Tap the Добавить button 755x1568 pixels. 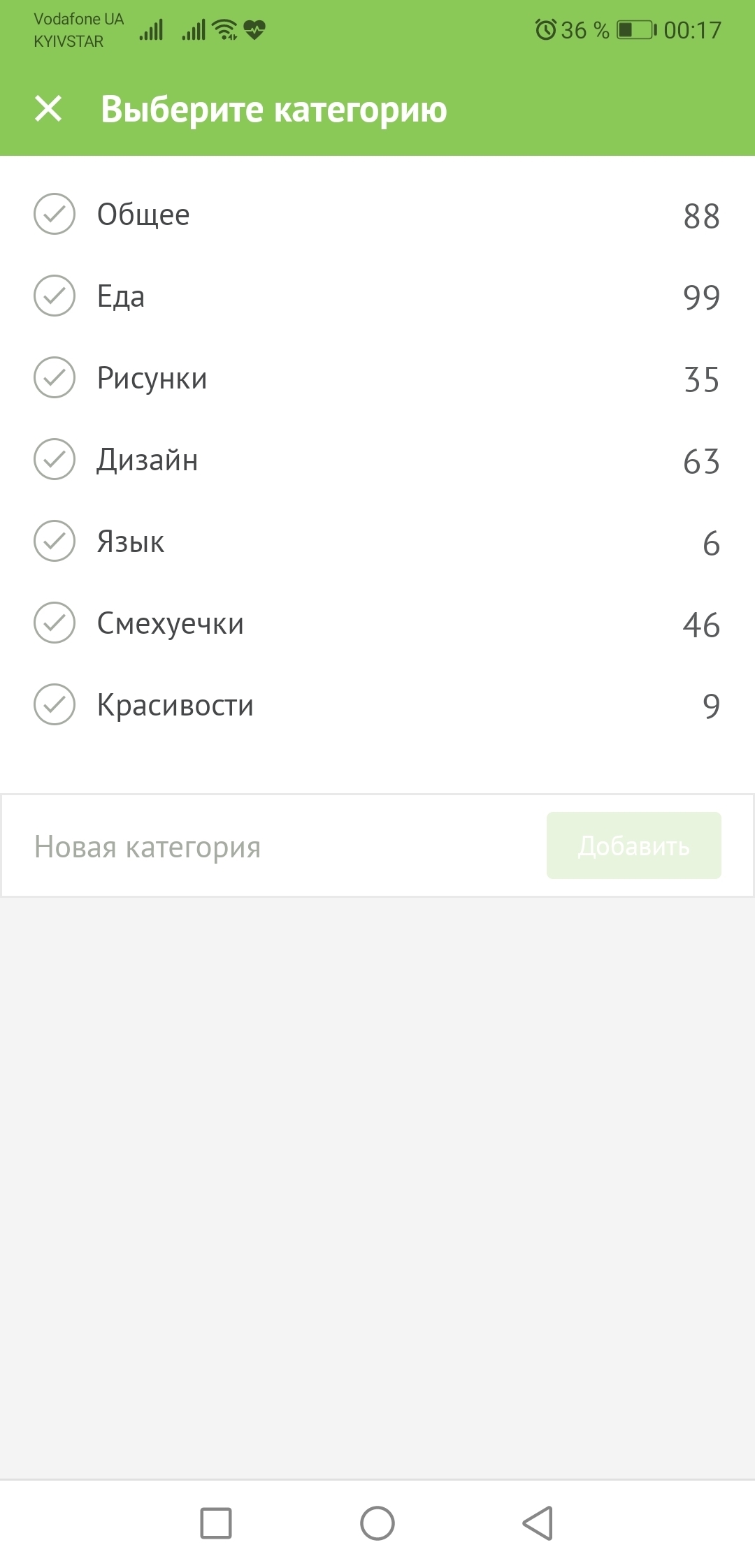633,846
